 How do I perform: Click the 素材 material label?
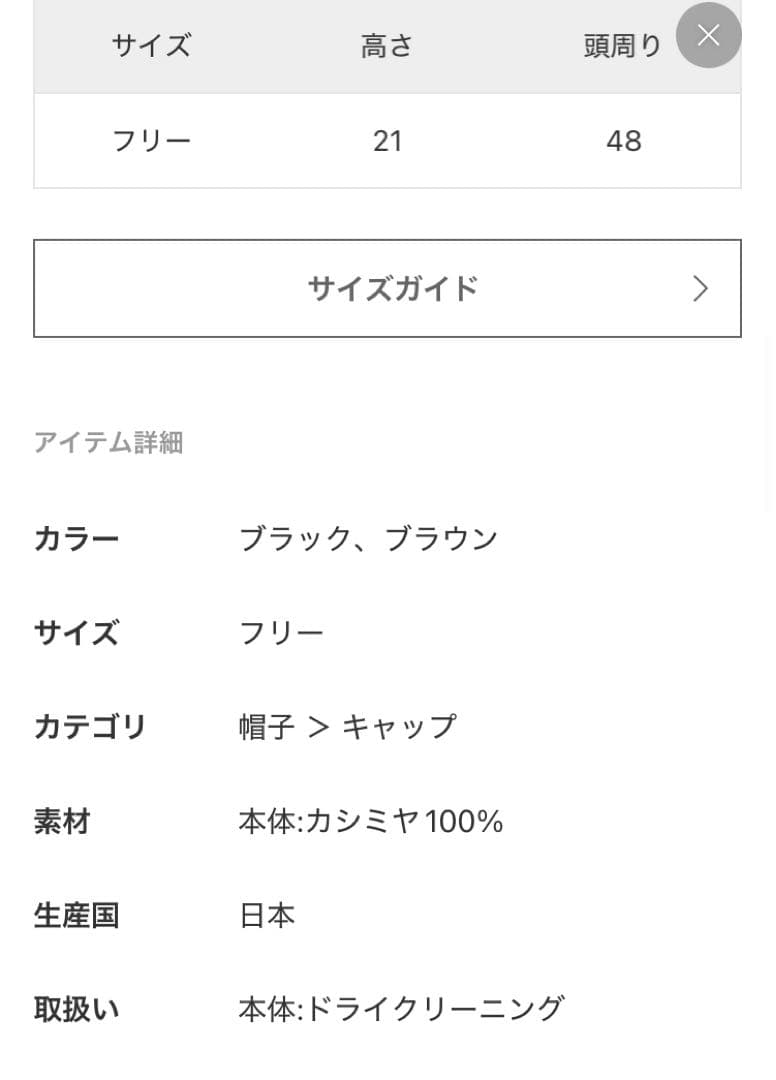[61, 820]
